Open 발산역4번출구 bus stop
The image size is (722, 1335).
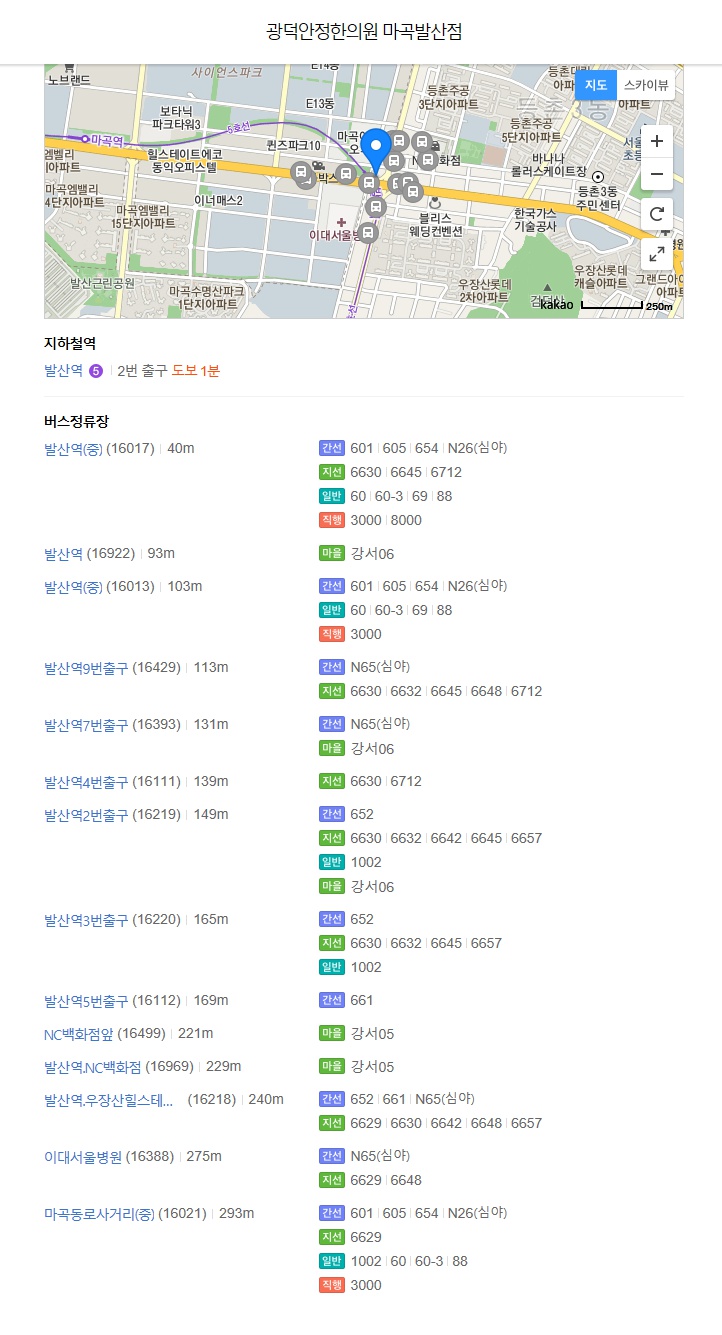[86, 782]
